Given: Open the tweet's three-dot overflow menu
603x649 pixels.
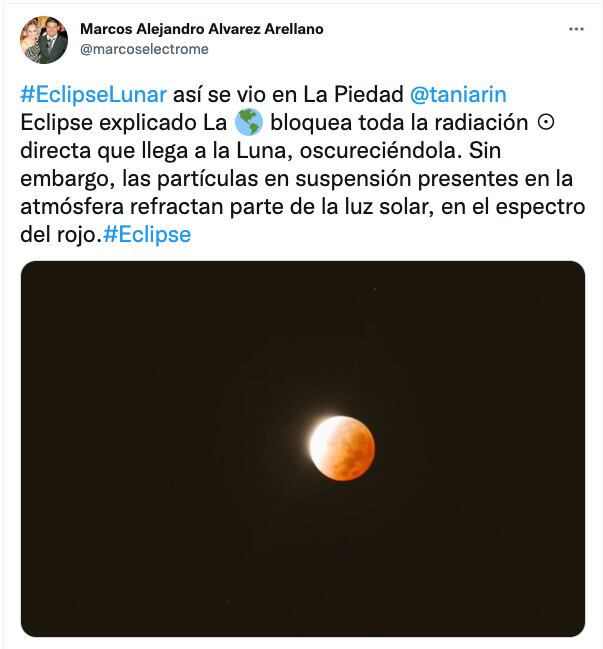Looking at the screenshot, I should tap(576, 29).
